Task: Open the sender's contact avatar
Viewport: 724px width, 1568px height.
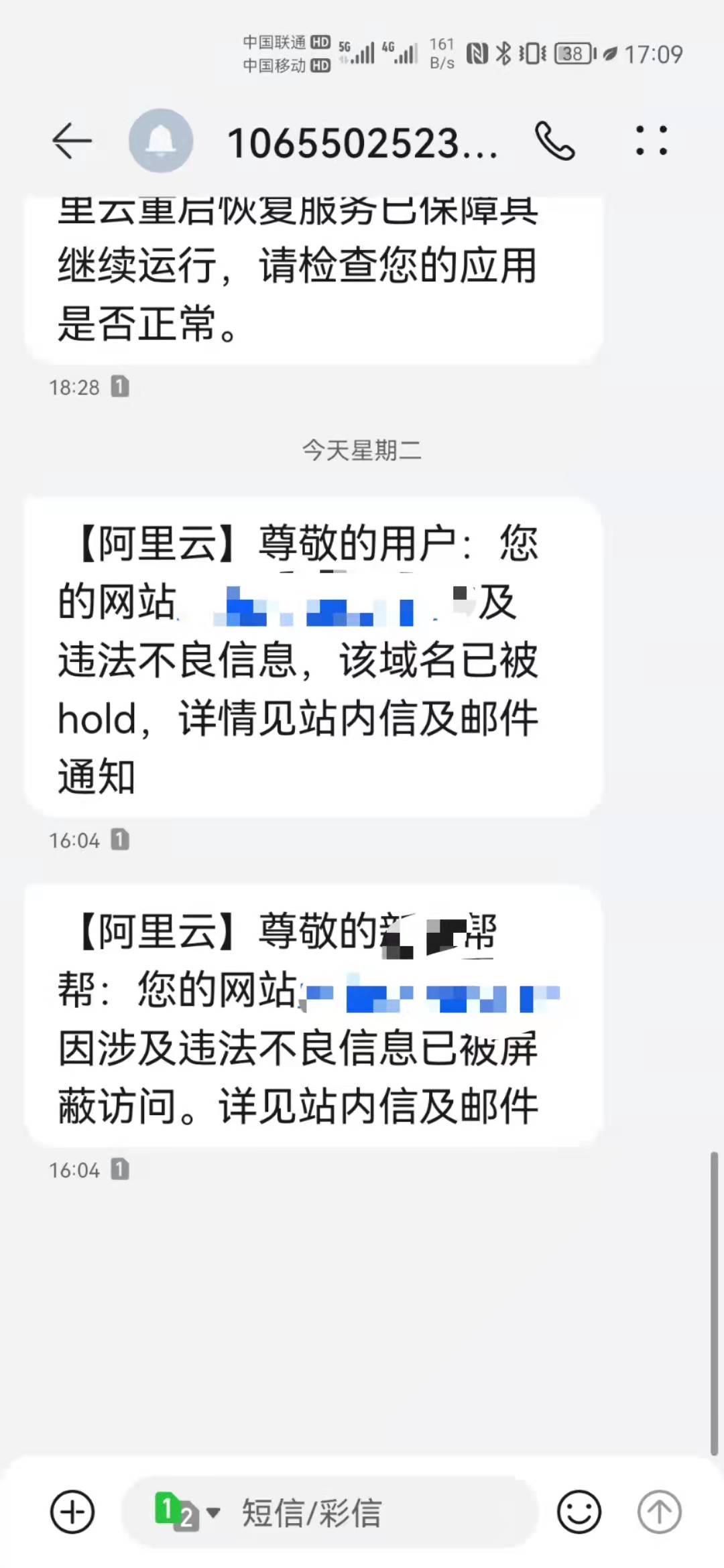Action: 161,141
